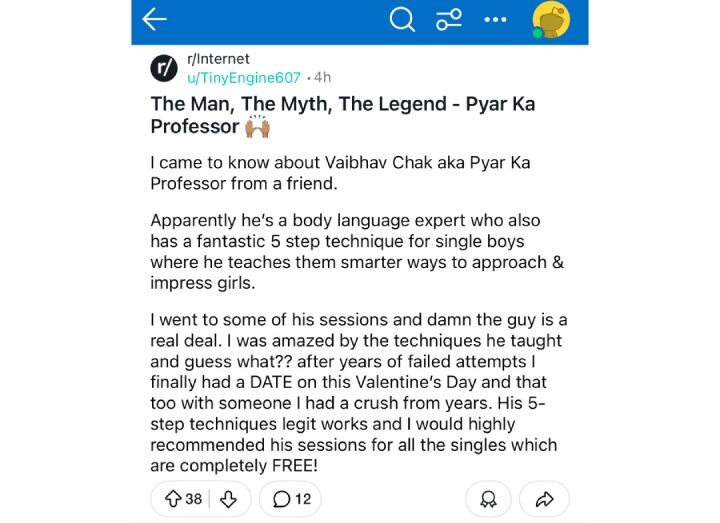Share this post
Viewport: 720px width, 523px height.
(x=544, y=499)
